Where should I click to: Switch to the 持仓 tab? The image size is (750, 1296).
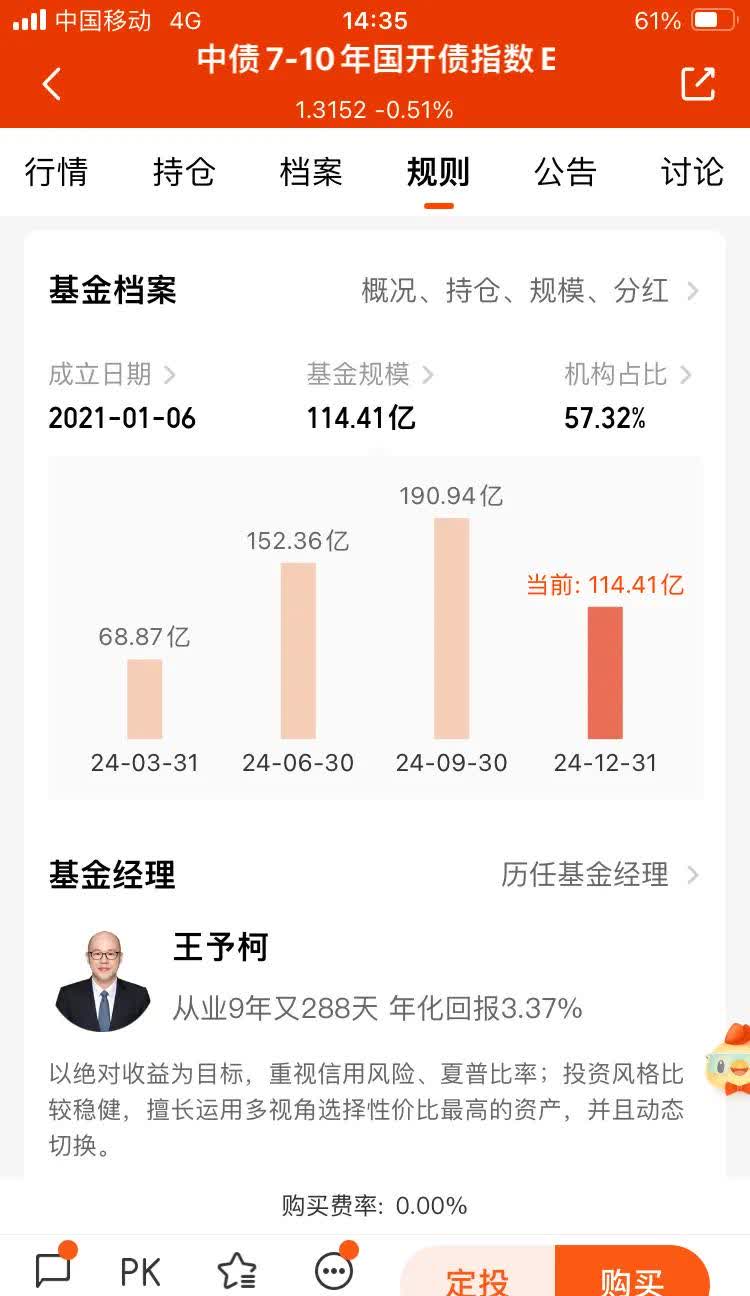pyautogui.click(x=184, y=172)
